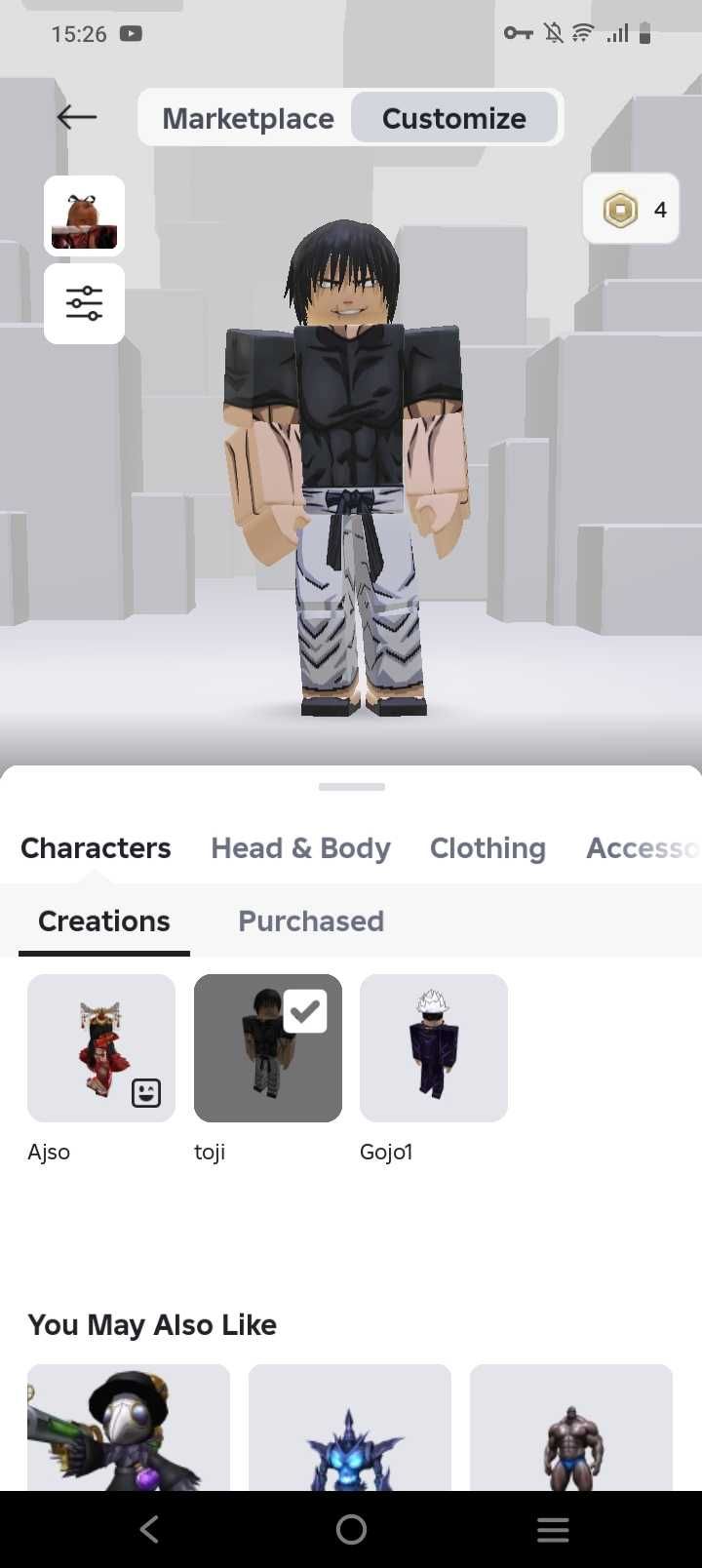The height and width of the screenshot is (1568, 702).
Task: Switch to the Marketplace segment
Action: [248, 118]
